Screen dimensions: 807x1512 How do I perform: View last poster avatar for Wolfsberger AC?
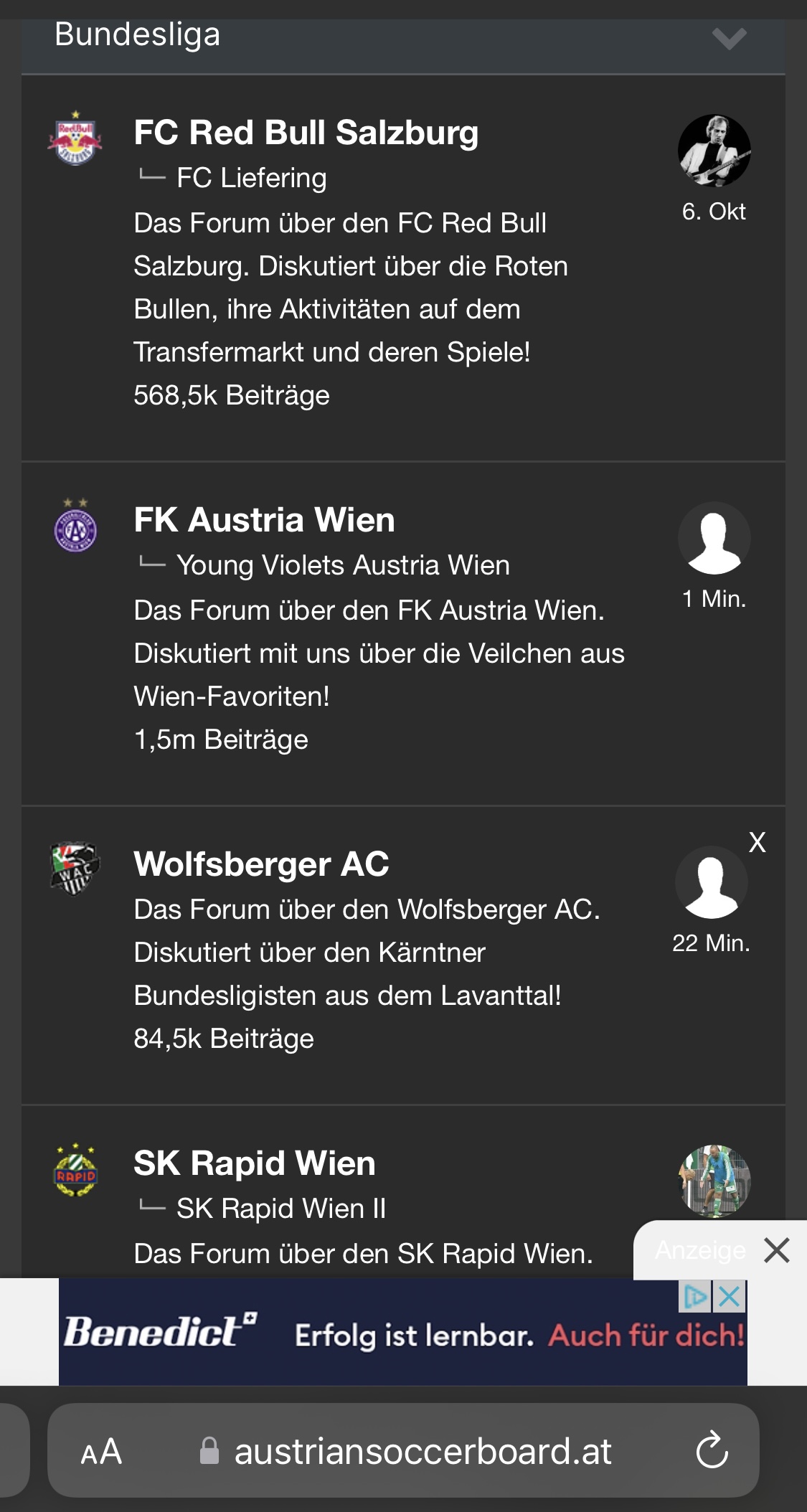click(x=711, y=882)
